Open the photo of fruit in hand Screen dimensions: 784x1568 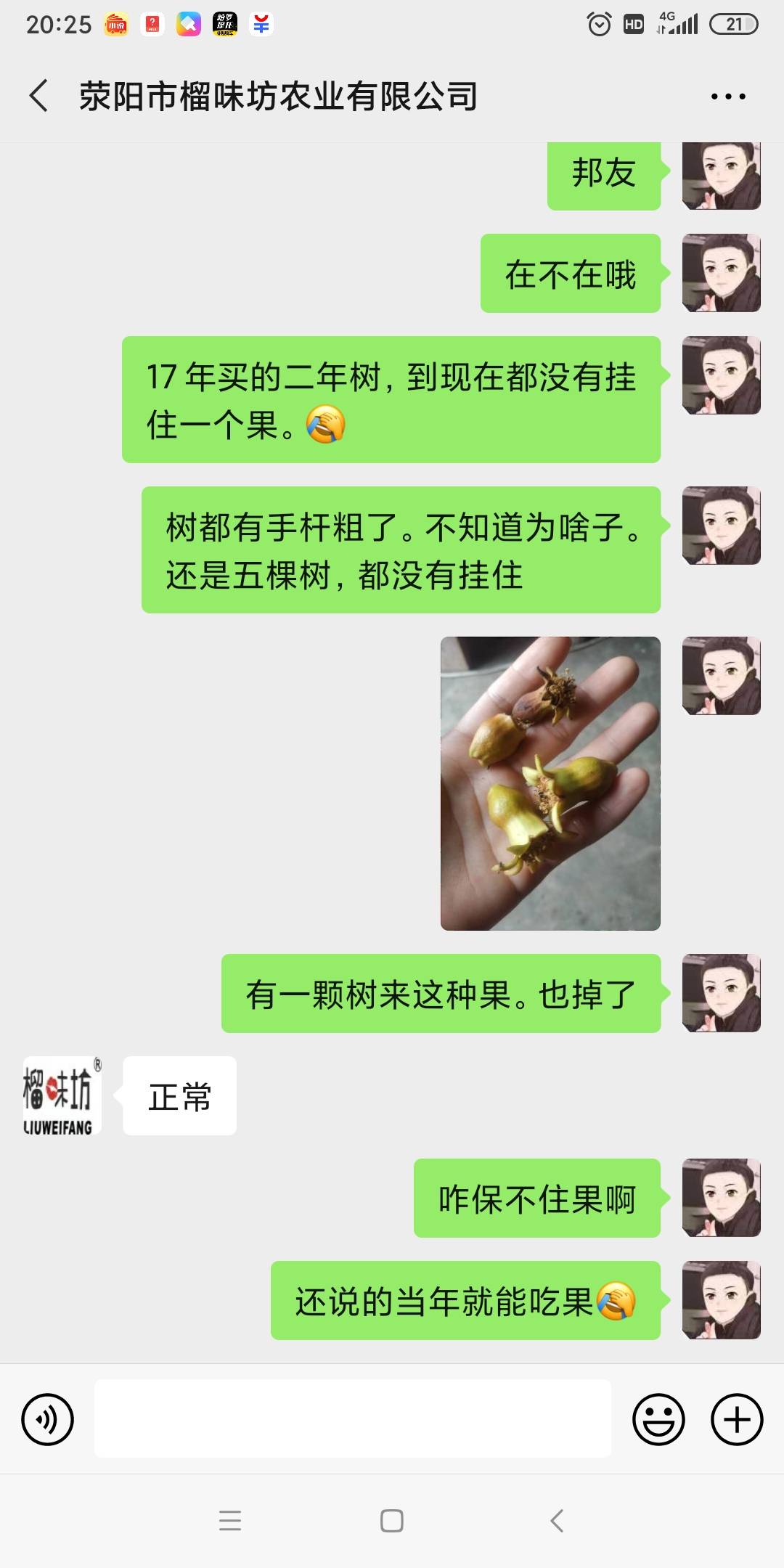pos(550,783)
